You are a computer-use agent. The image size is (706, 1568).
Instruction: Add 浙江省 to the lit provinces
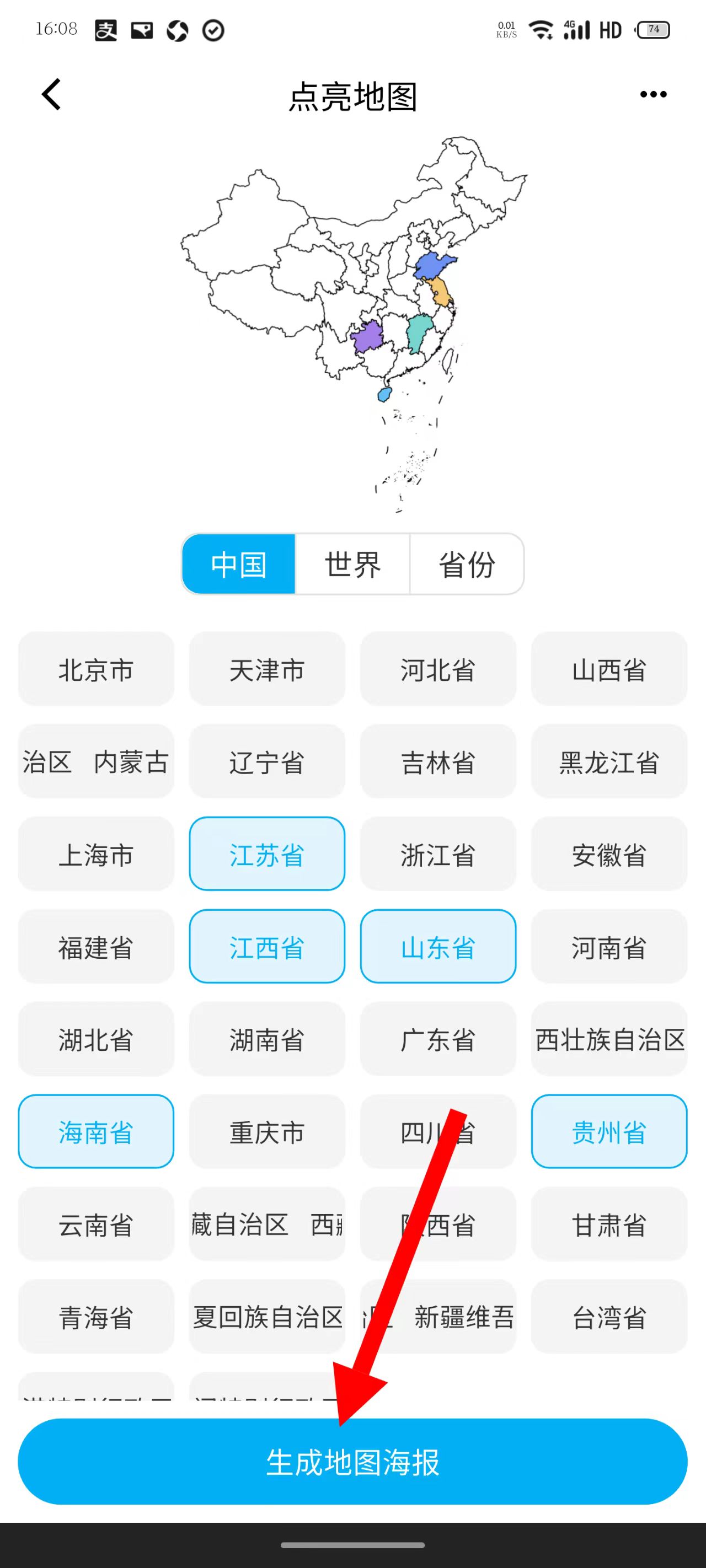(438, 854)
